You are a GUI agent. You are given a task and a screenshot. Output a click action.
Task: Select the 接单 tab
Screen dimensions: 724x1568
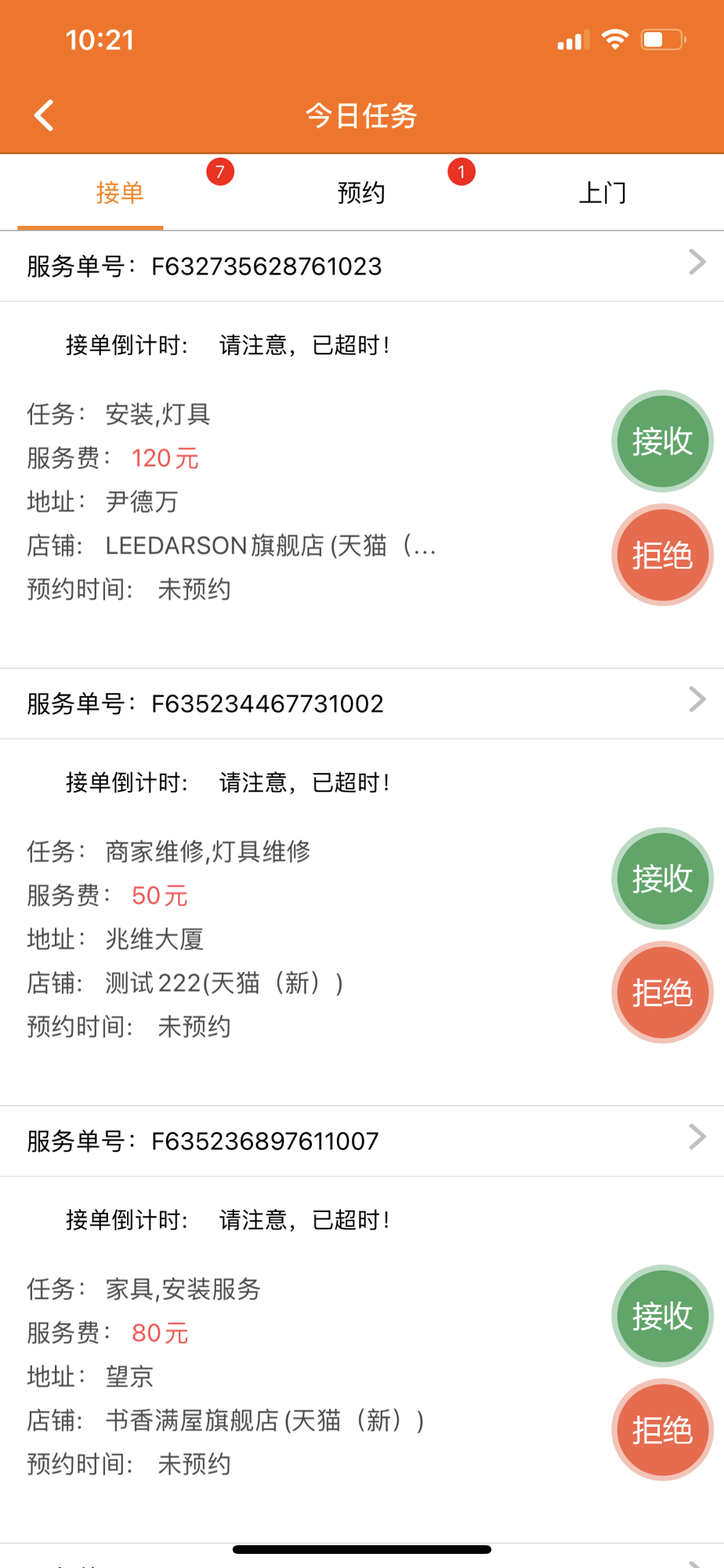click(x=121, y=192)
